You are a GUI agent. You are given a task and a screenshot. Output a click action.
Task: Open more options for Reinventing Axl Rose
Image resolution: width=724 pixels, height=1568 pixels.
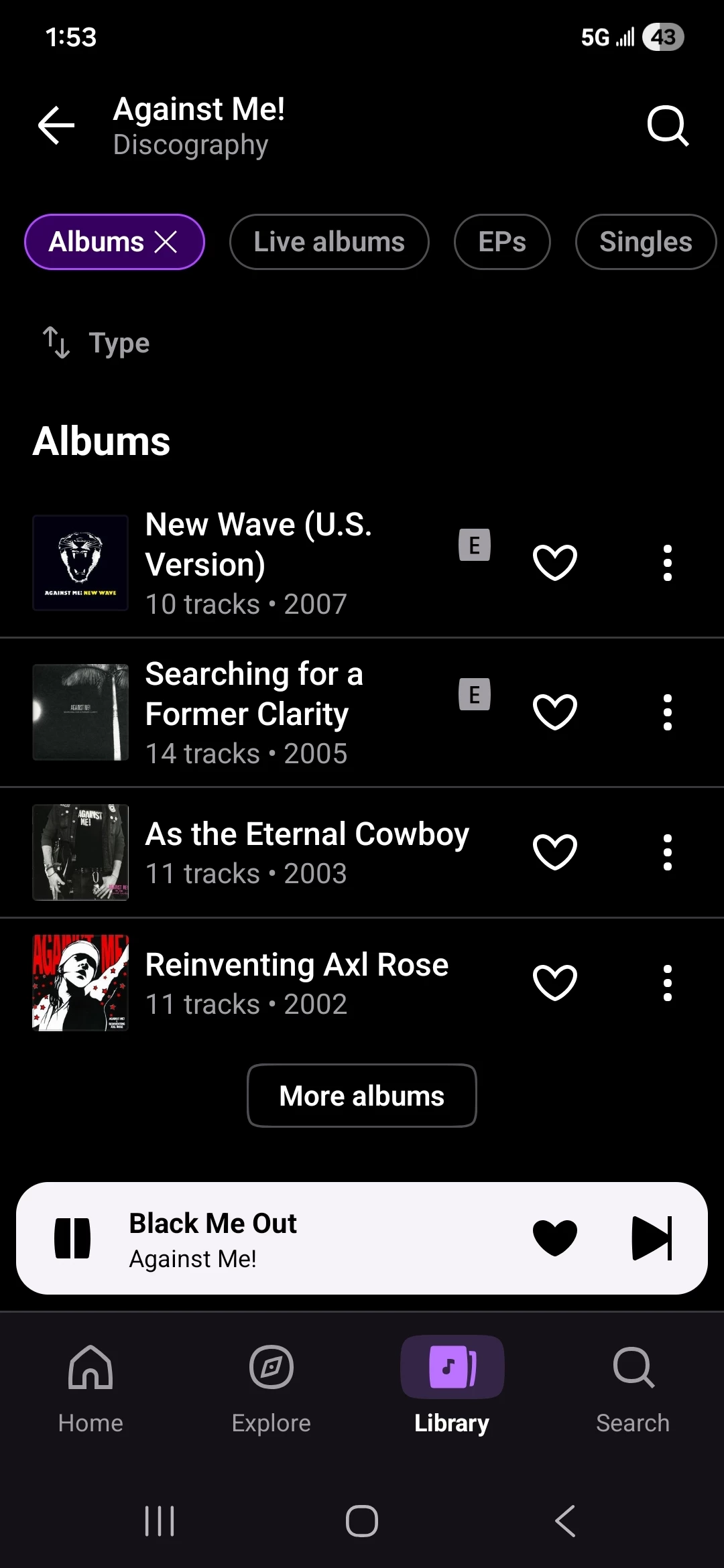667,983
